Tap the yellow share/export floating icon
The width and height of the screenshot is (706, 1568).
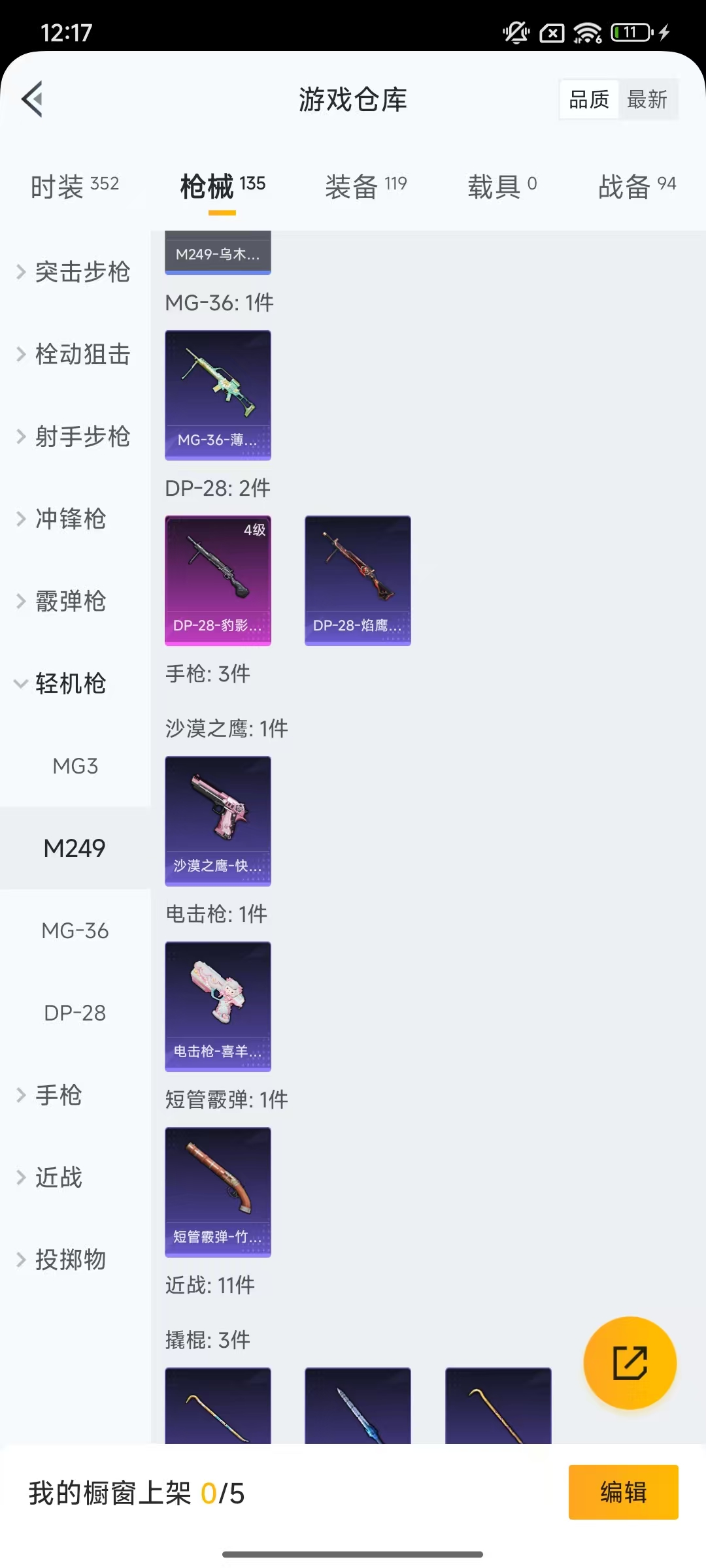(x=630, y=1363)
